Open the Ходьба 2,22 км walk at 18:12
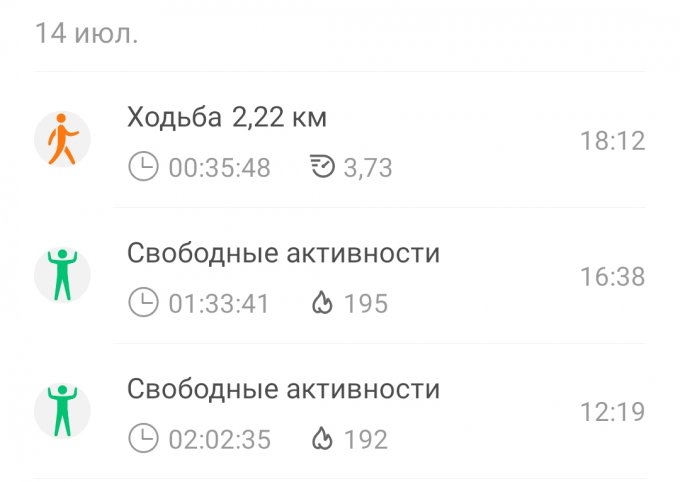The image size is (680, 482). [340, 140]
